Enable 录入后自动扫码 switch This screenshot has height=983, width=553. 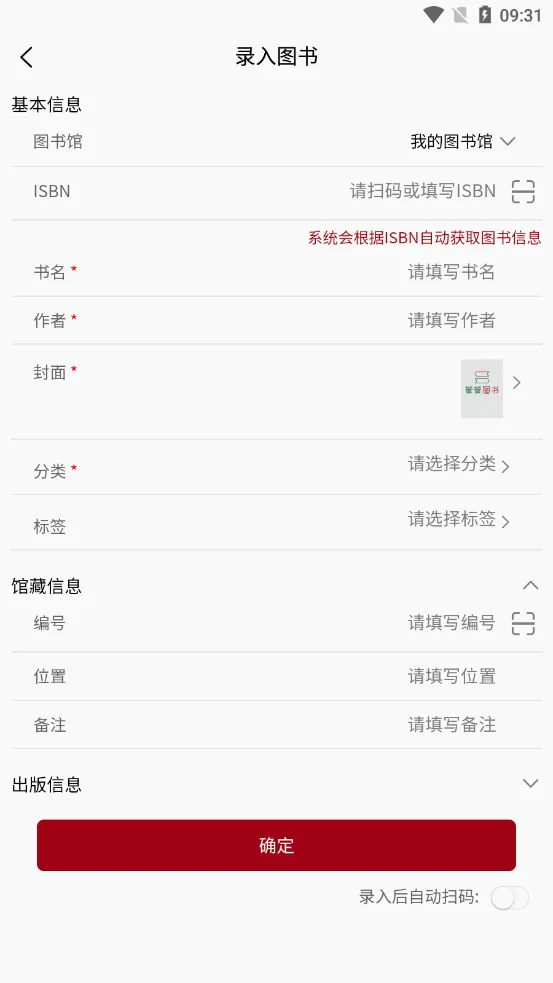coord(510,898)
